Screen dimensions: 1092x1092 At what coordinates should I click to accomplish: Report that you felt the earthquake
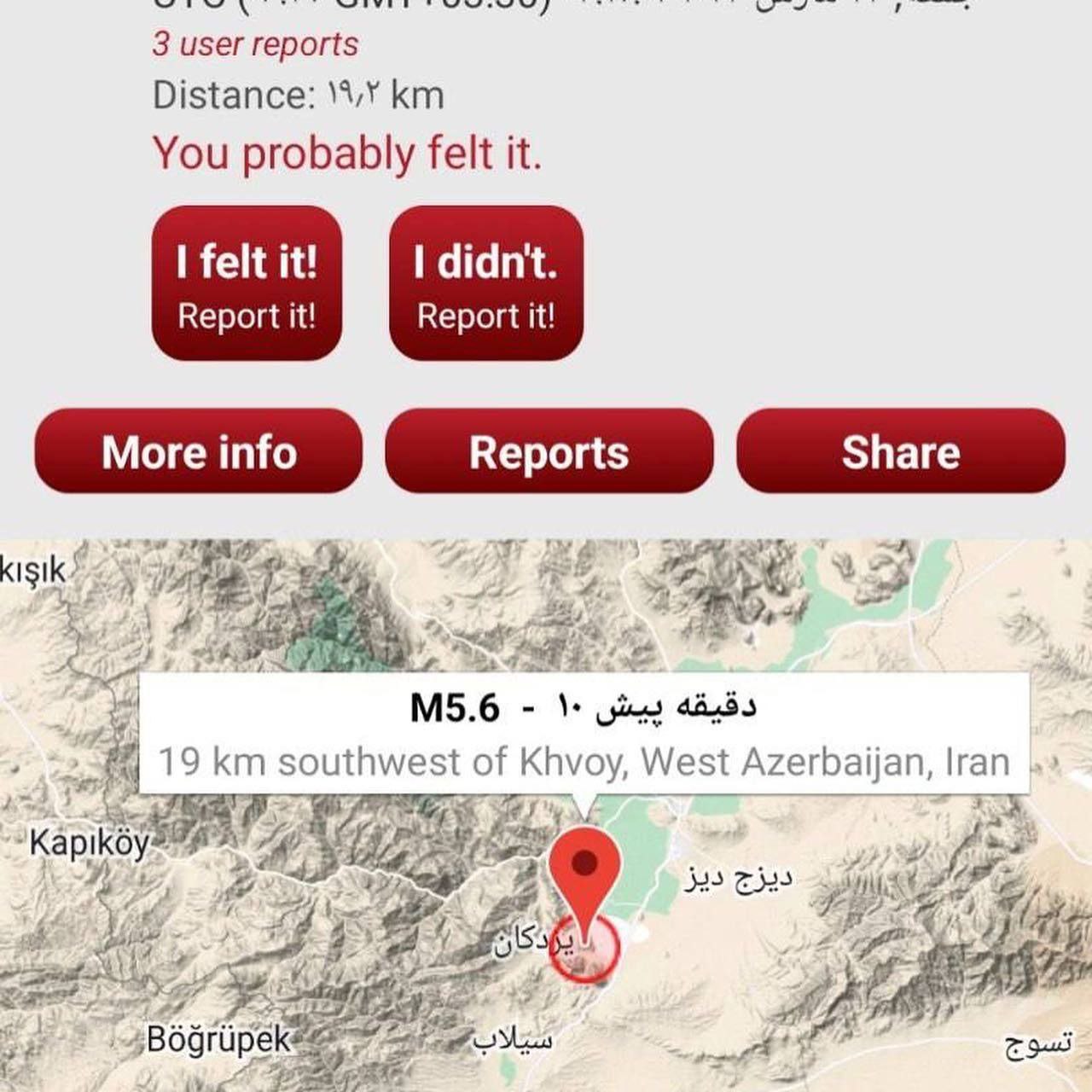tap(247, 283)
